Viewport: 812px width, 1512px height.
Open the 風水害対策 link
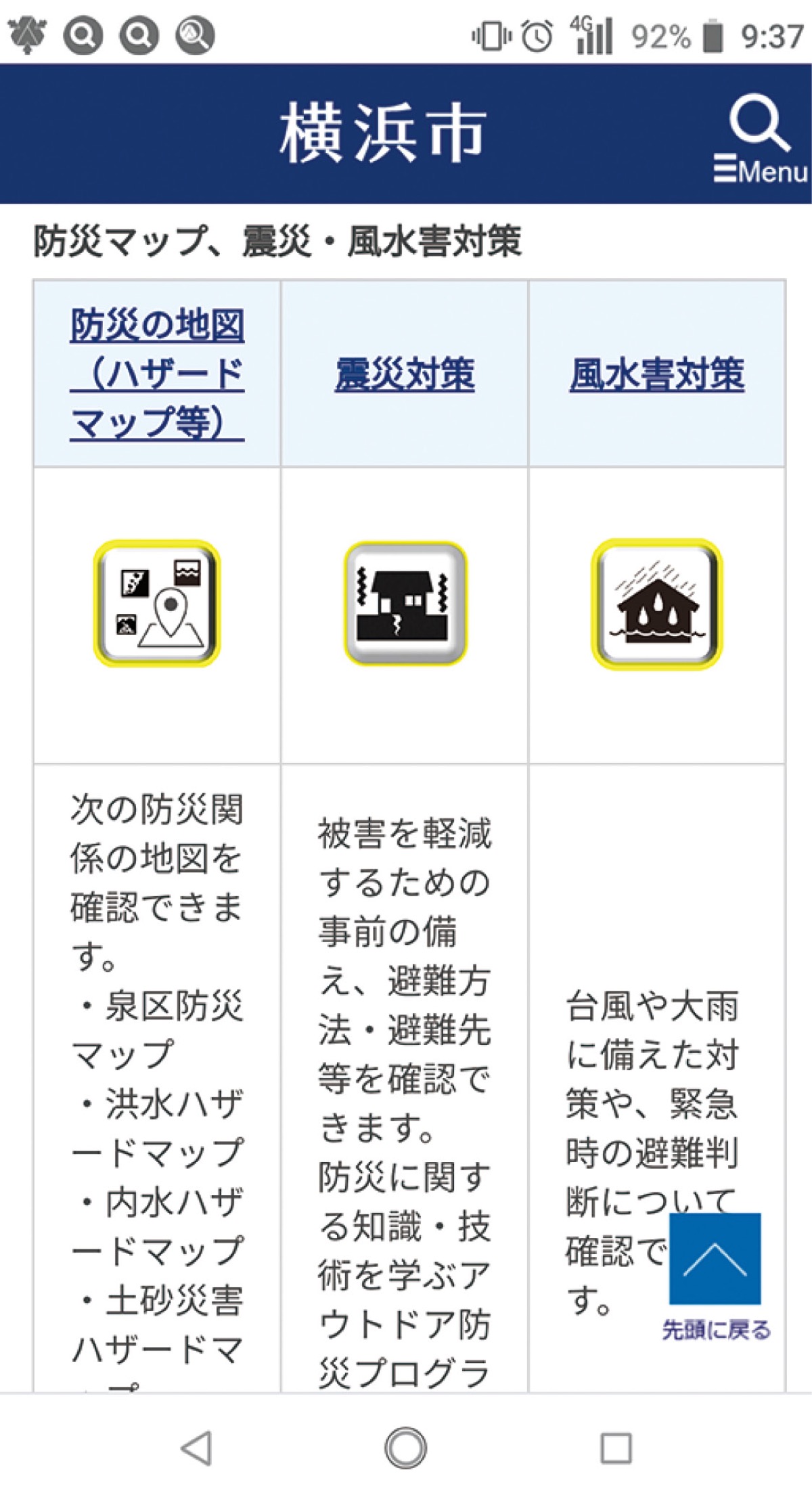point(656,374)
